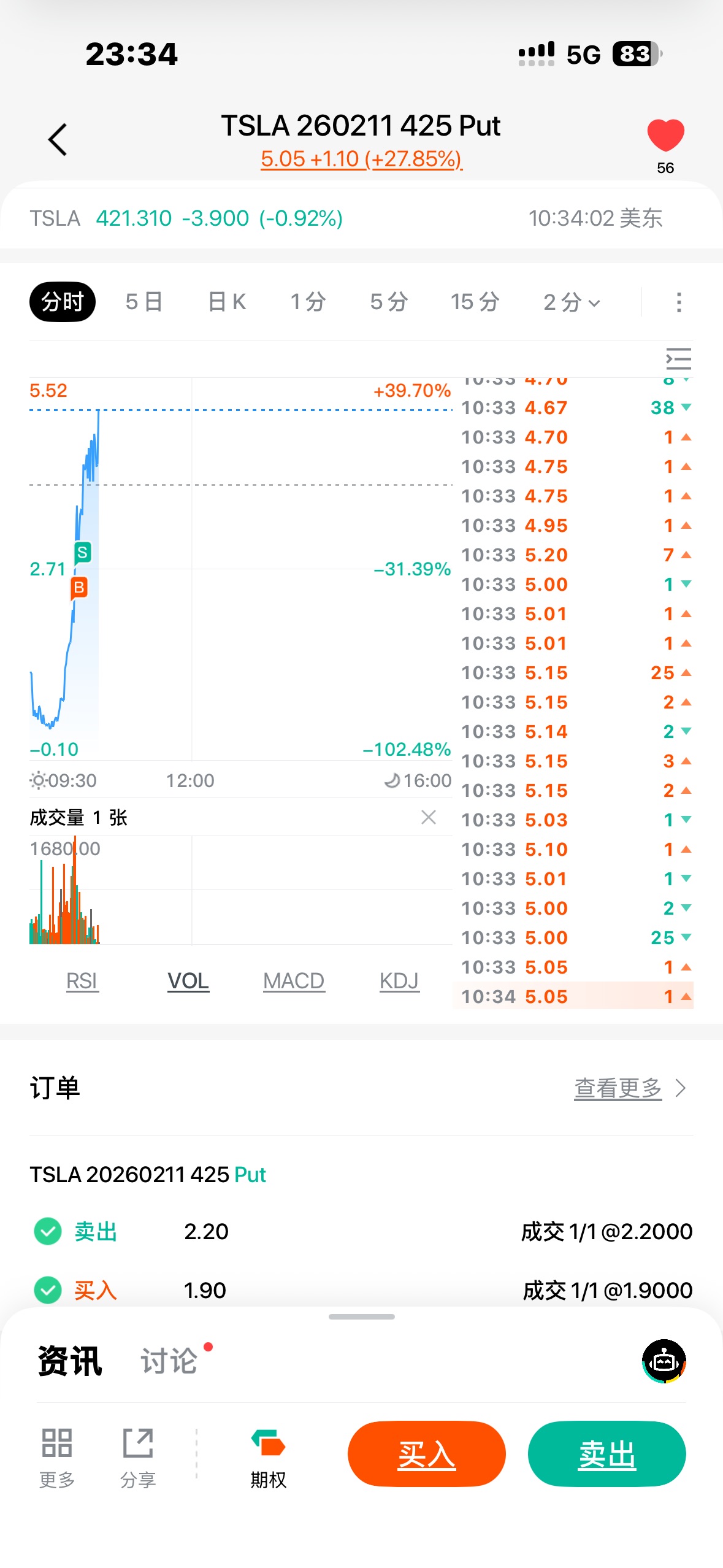Tap the orange 买入 buy button

[x=427, y=1454]
